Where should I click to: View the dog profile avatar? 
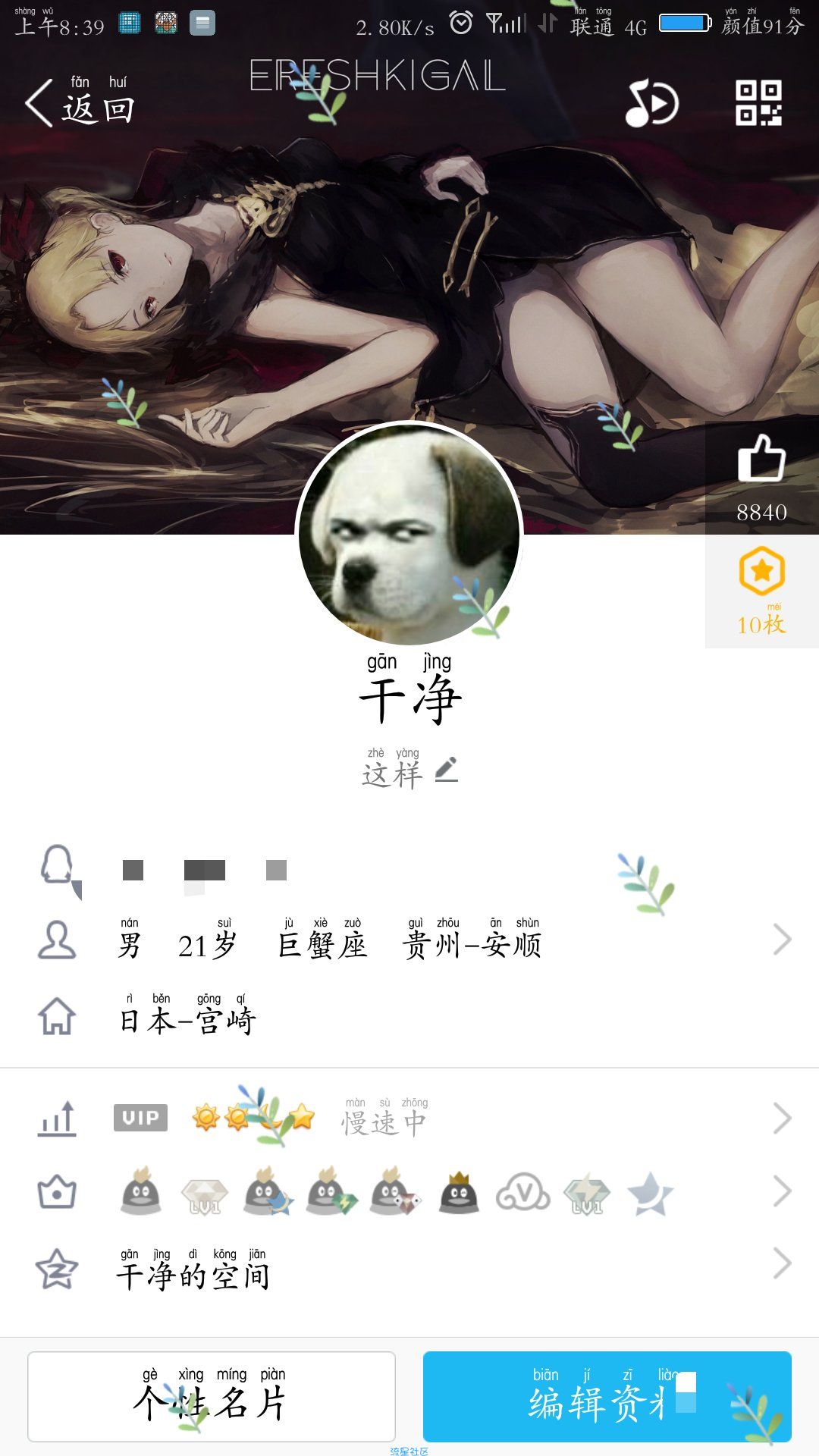[409, 533]
